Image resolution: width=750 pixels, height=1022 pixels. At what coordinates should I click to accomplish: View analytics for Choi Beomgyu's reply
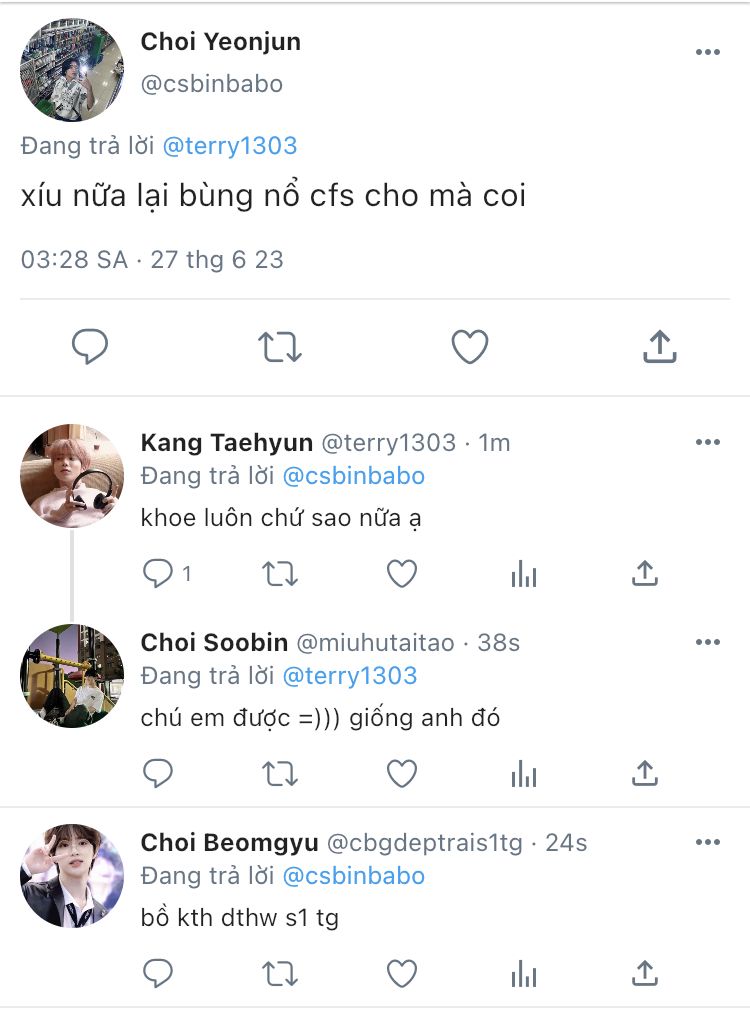[523, 974]
